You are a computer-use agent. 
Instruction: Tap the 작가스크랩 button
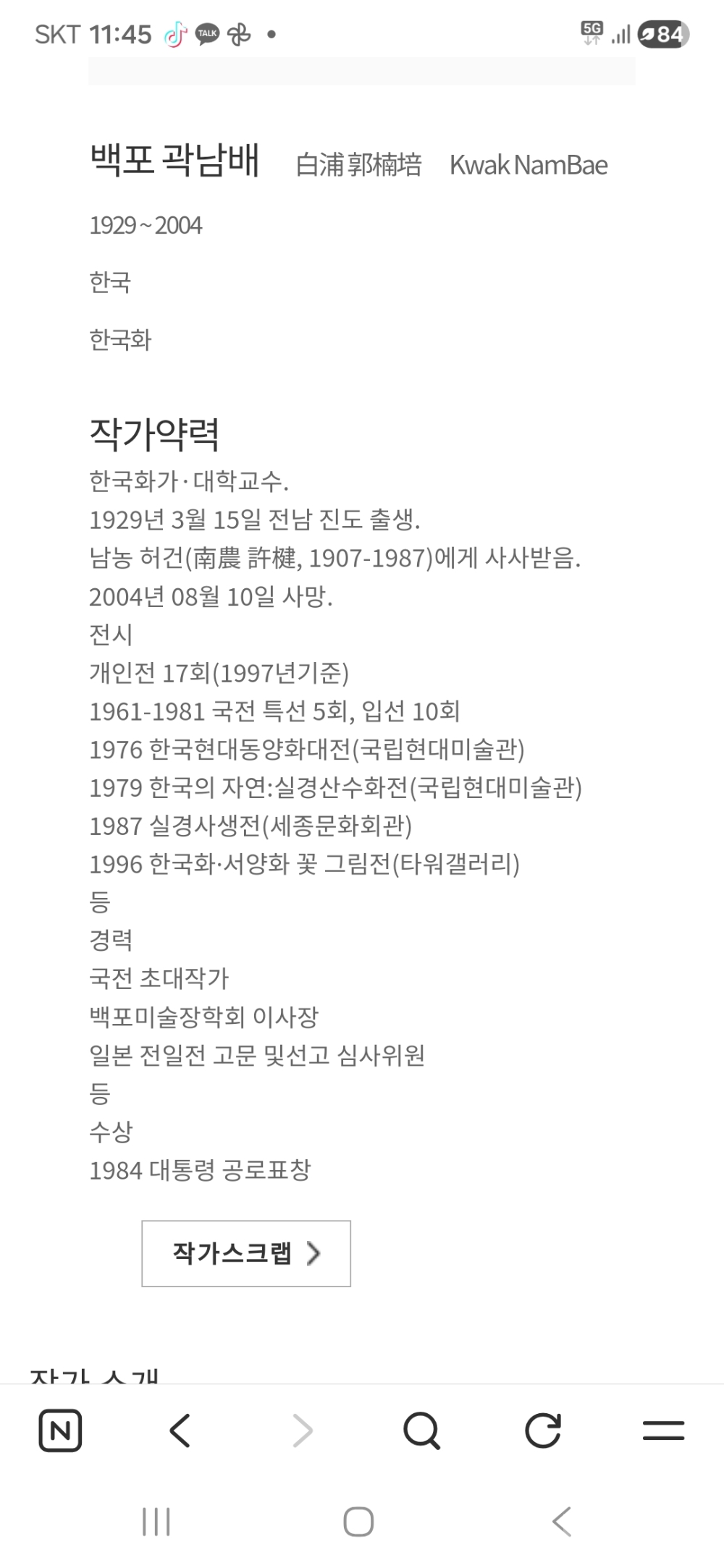[246, 1253]
